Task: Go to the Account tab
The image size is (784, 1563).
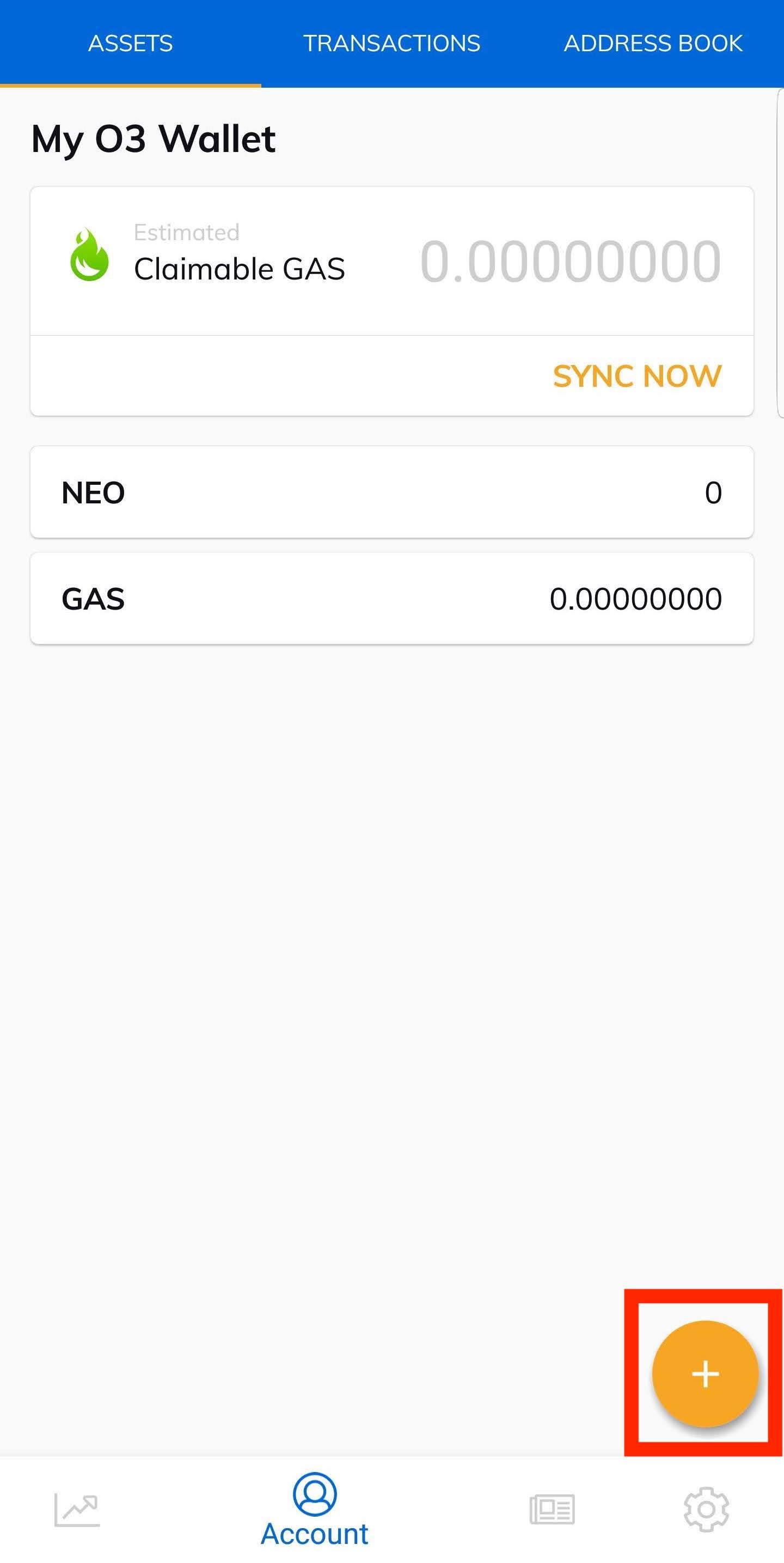Action: click(314, 1509)
